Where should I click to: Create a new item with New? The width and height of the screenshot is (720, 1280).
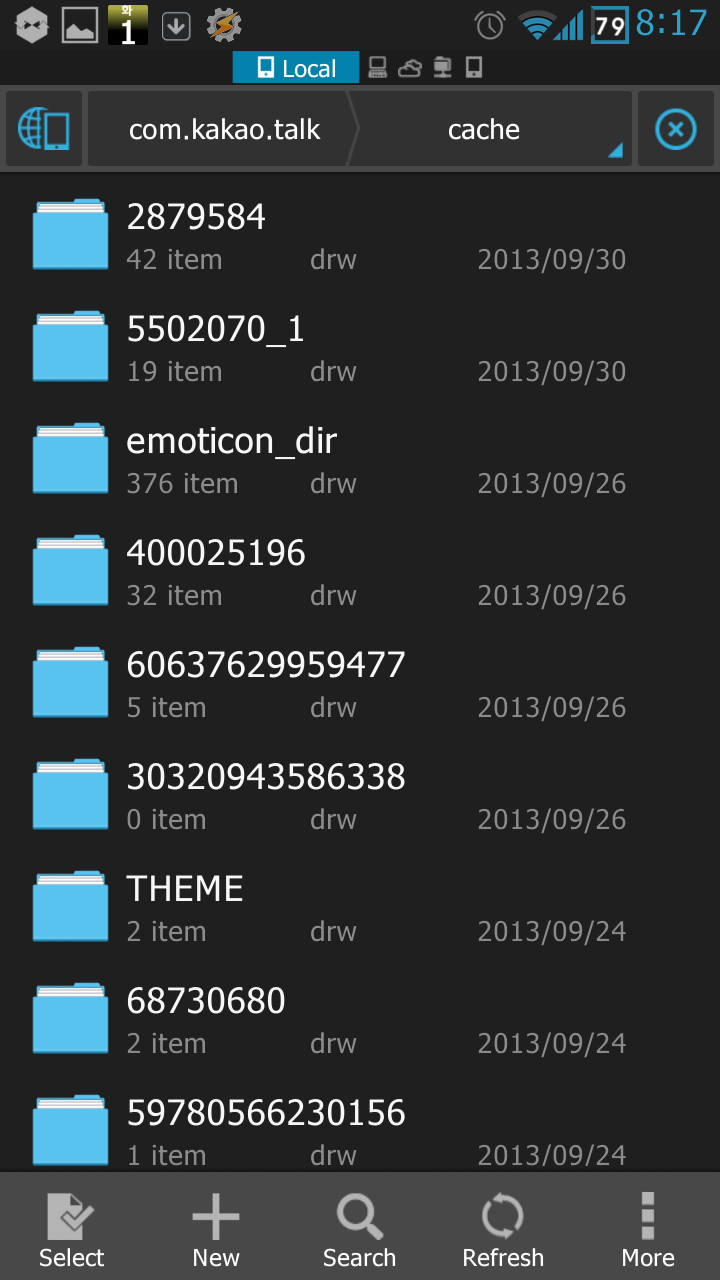[x=216, y=1229]
